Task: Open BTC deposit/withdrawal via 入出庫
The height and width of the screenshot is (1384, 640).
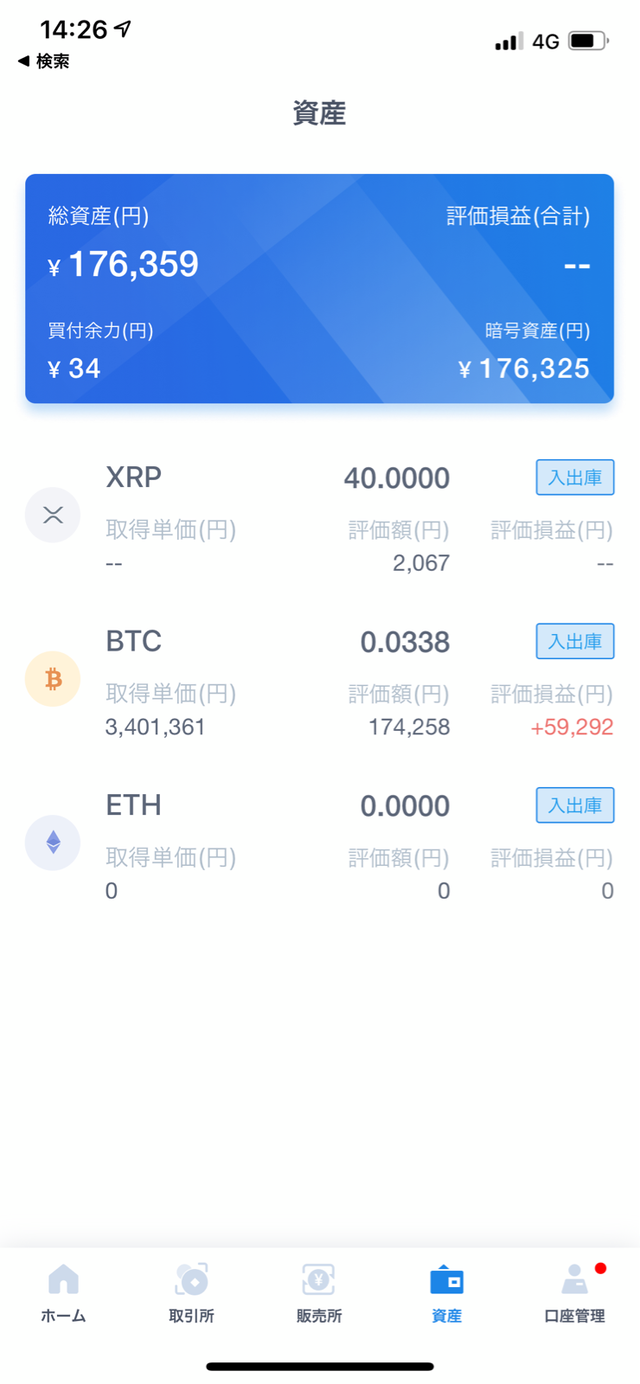Action: click(x=574, y=641)
